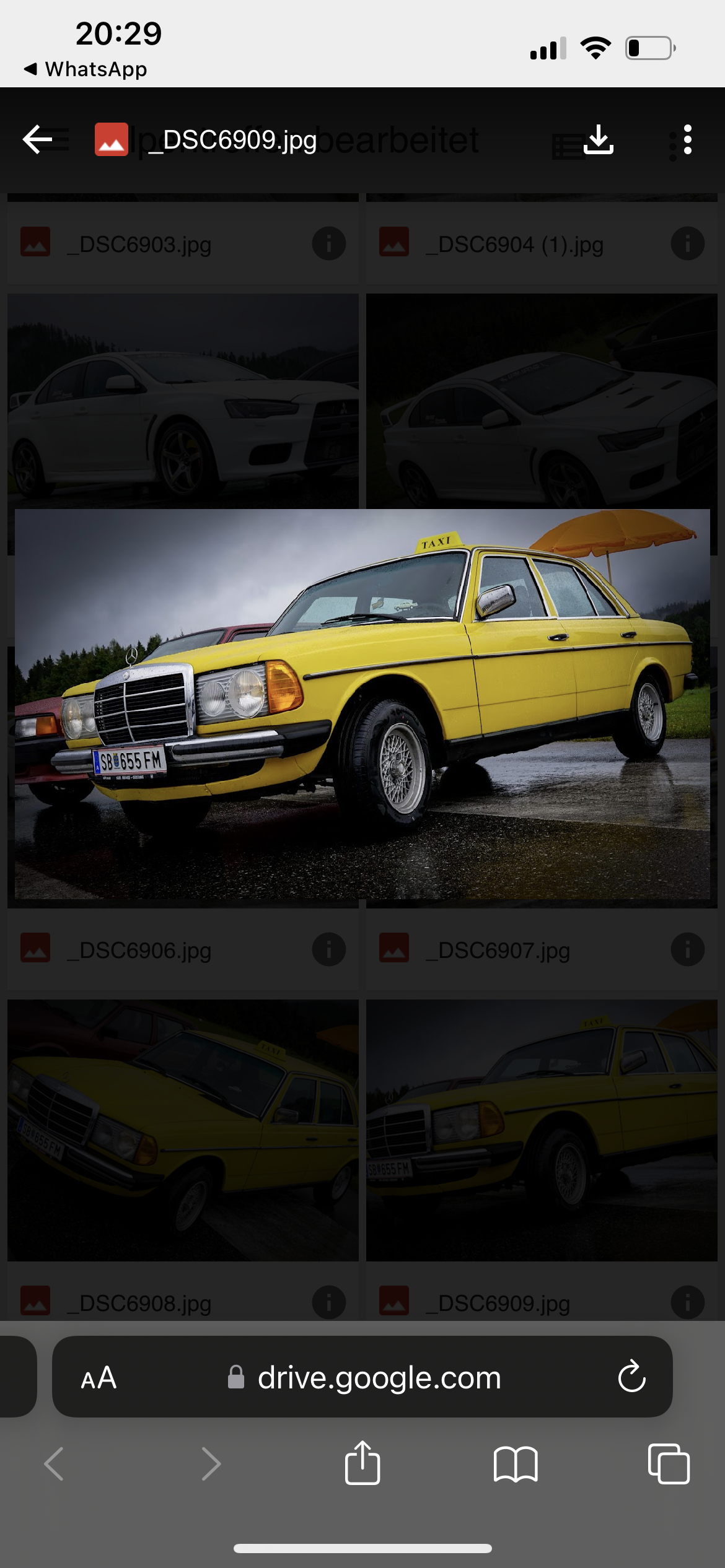Download _DSC6909.jpg
Screen dimensions: 725x1568
[598, 139]
